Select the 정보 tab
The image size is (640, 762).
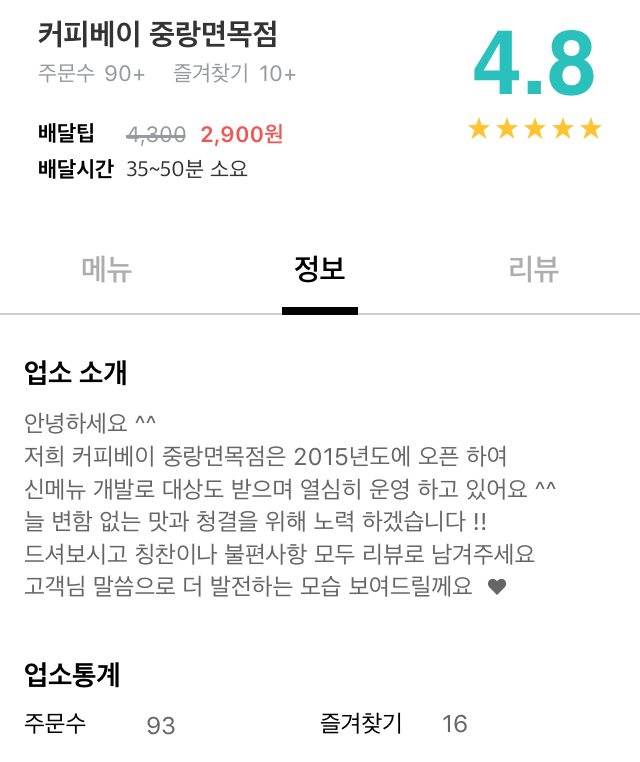point(319,269)
